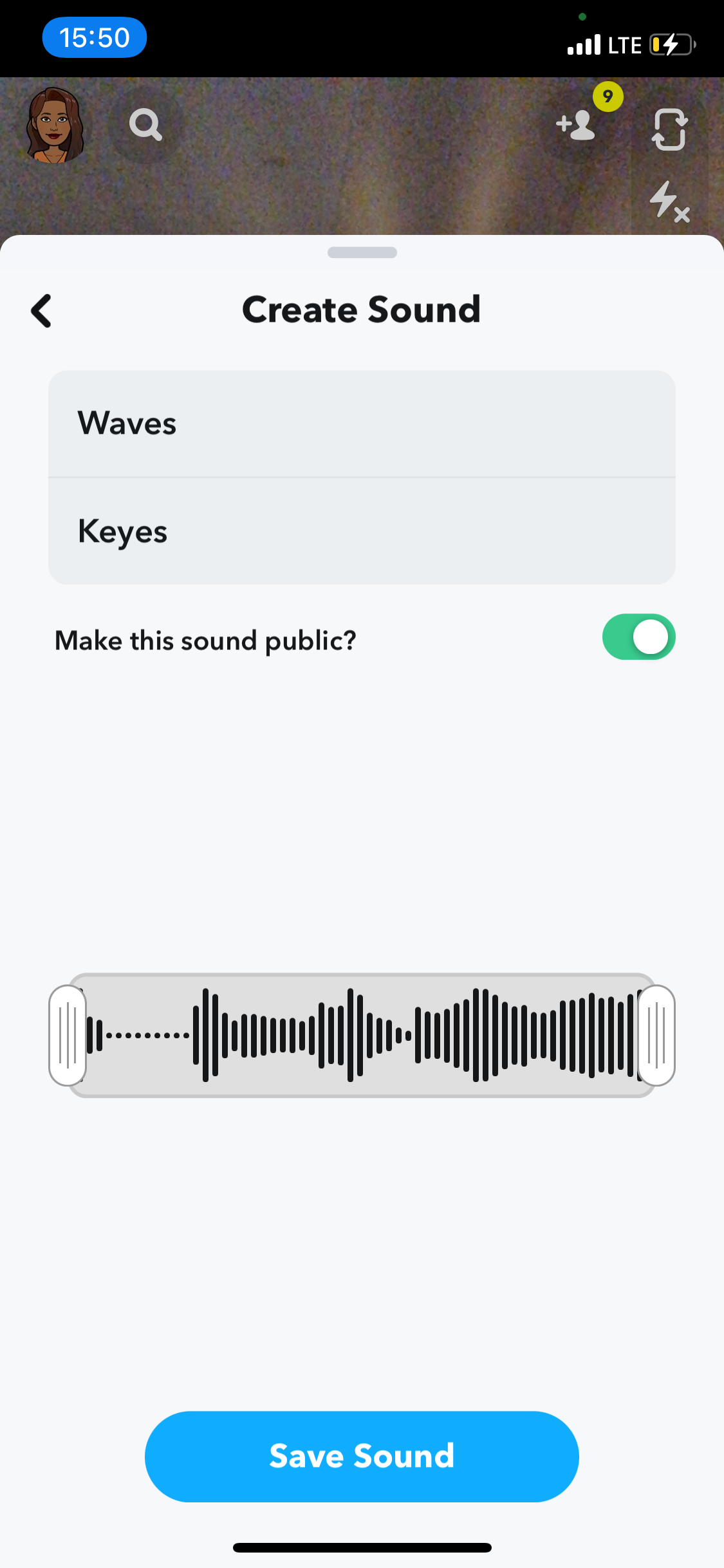The image size is (724, 1568).
Task: Tap the sheet drag handle
Action: tap(362, 252)
